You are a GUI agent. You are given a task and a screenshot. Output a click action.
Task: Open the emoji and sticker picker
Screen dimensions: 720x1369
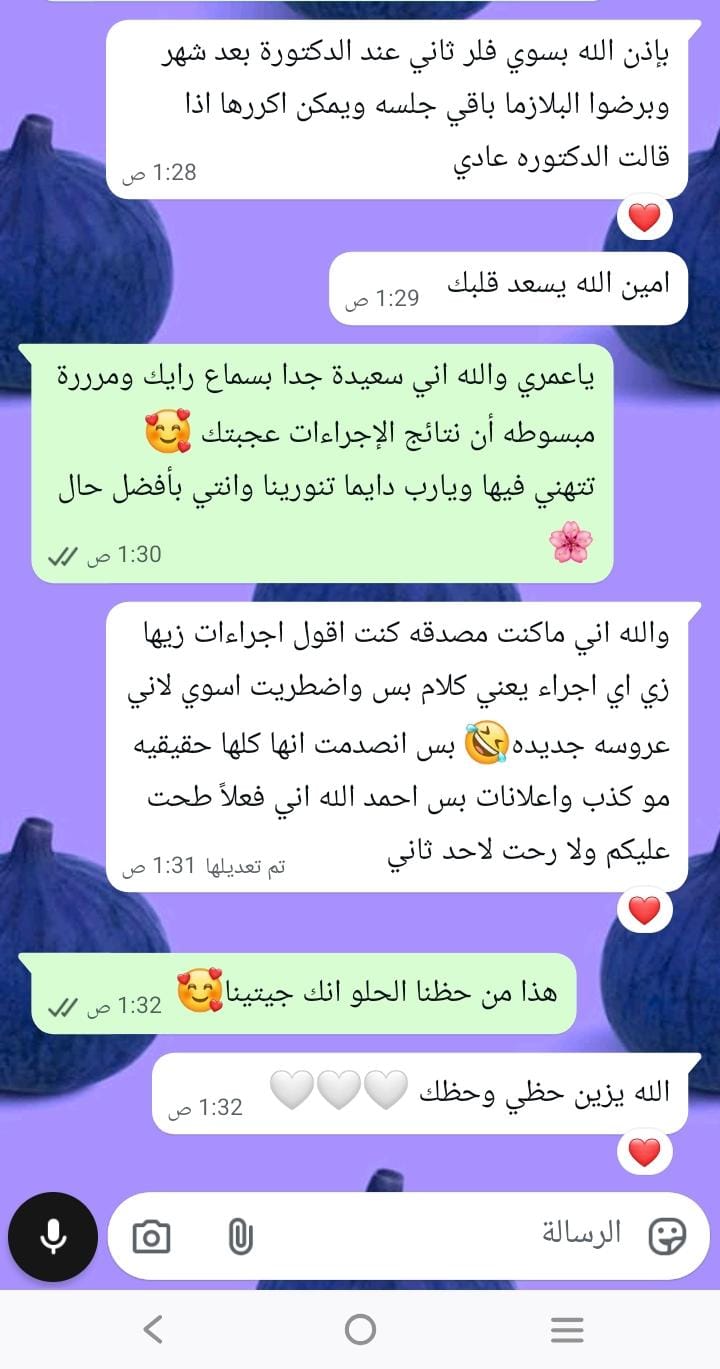click(667, 1237)
